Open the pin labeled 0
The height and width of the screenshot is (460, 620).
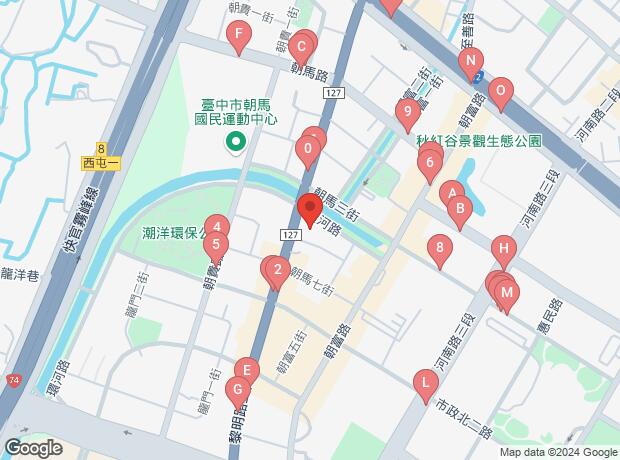[308, 151]
